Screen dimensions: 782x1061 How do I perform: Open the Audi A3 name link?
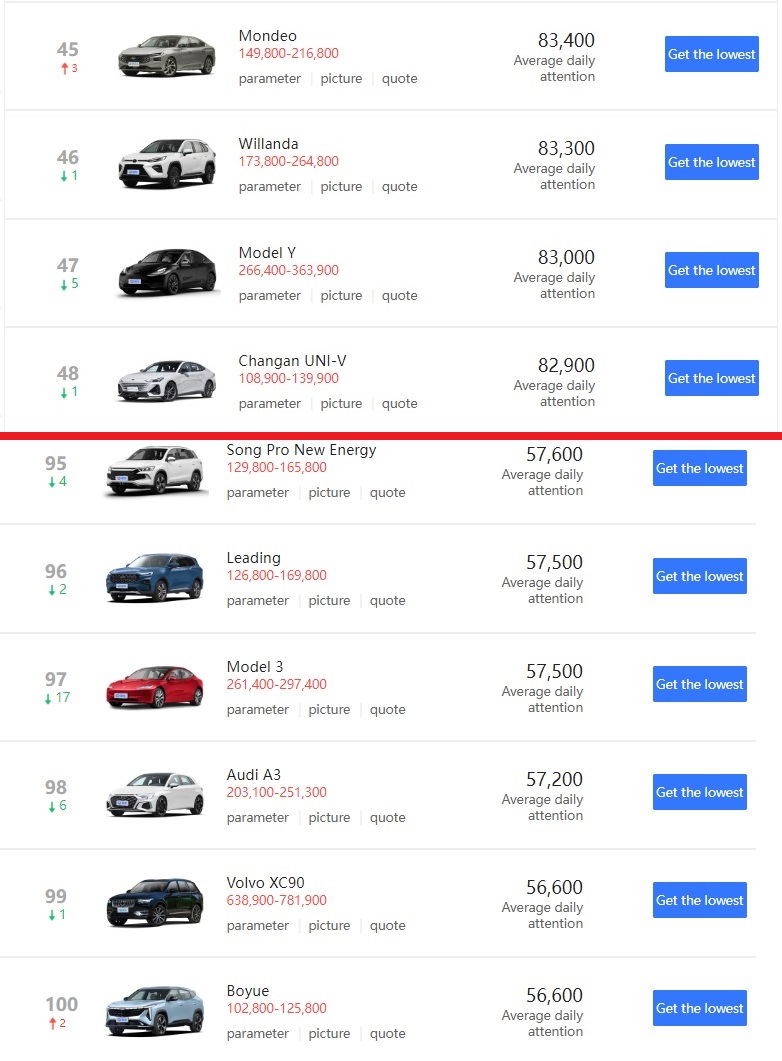[255, 773]
